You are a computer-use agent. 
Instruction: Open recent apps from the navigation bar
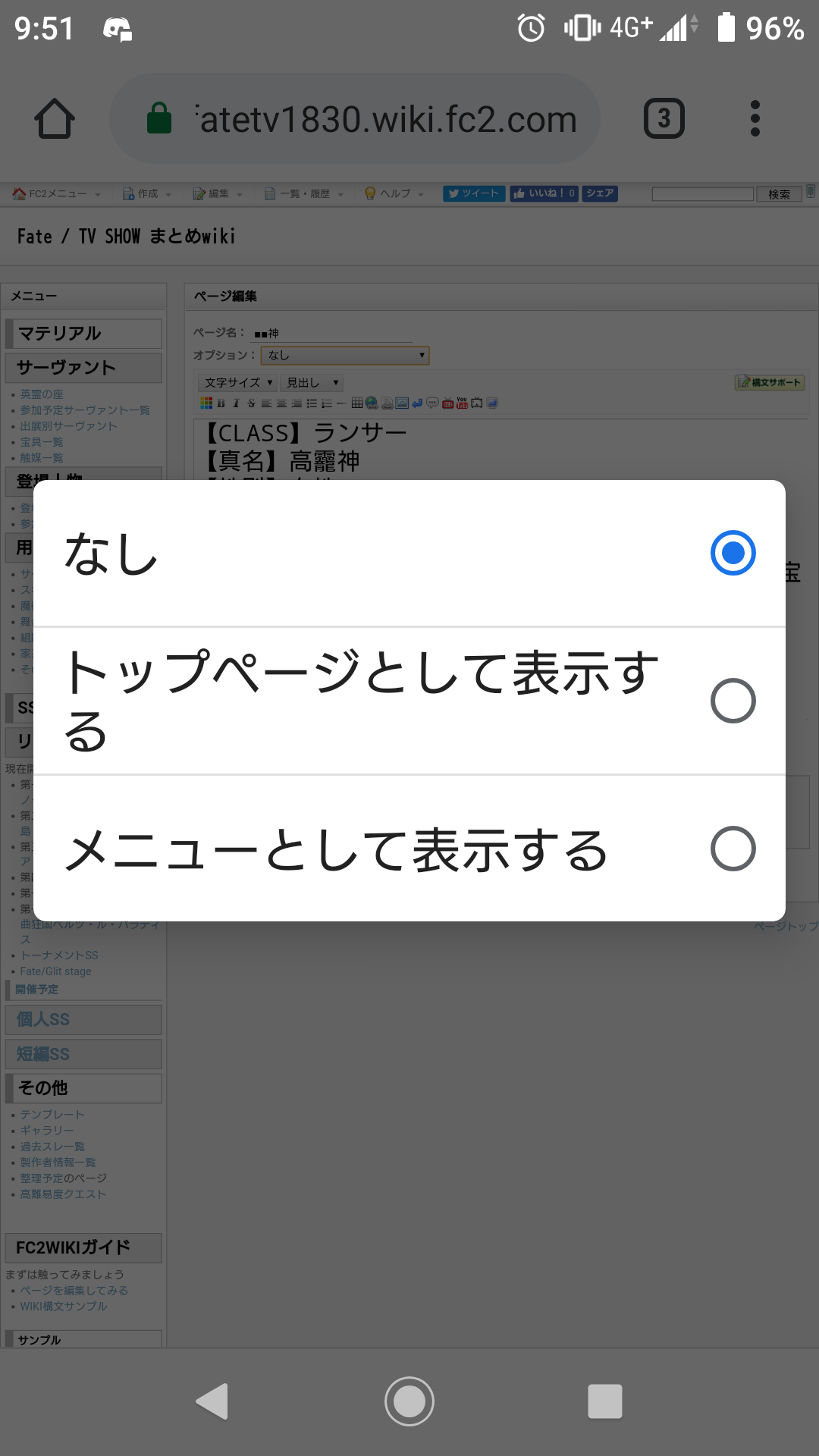(x=605, y=1401)
